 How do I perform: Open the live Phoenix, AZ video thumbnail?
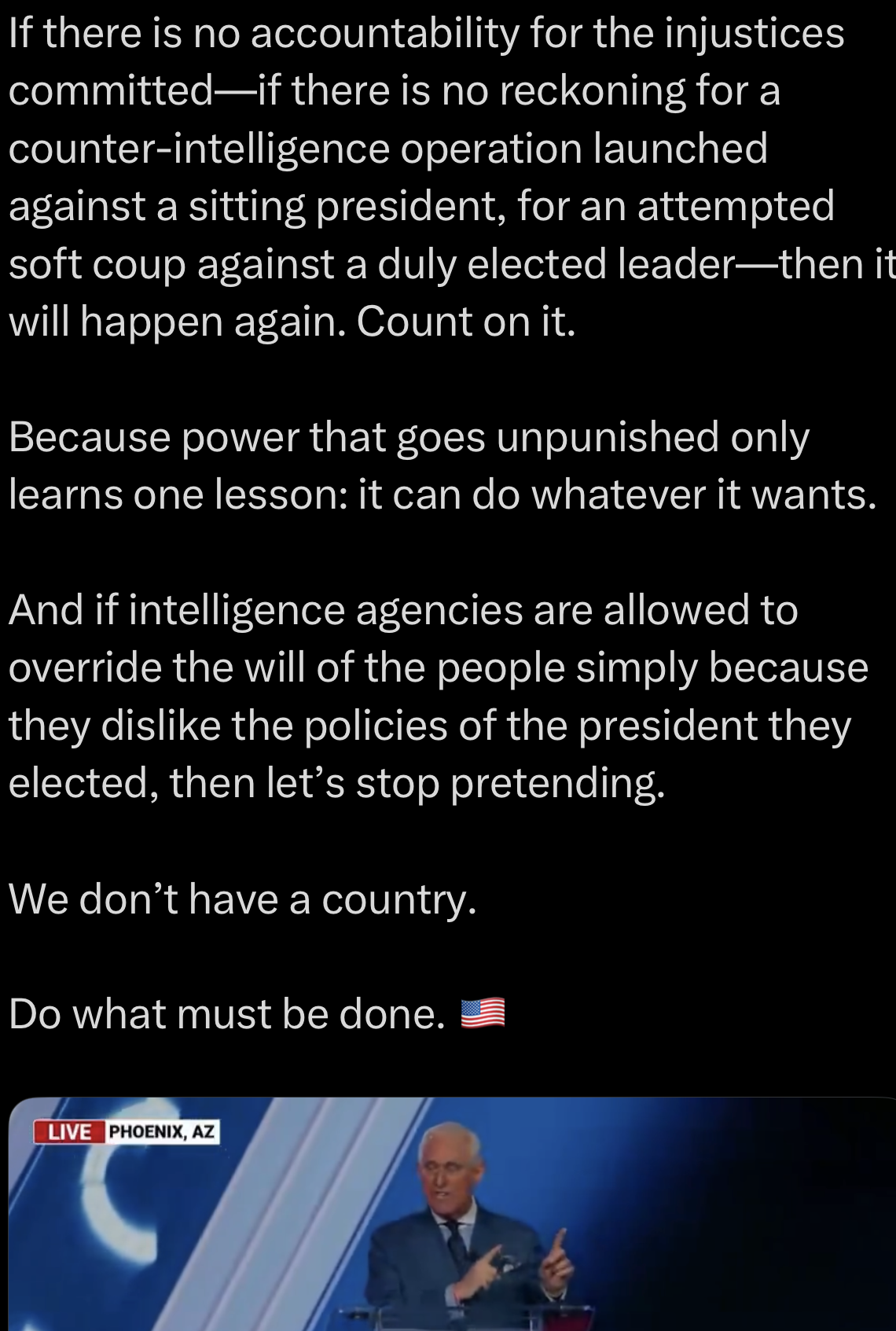tap(451, 1215)
